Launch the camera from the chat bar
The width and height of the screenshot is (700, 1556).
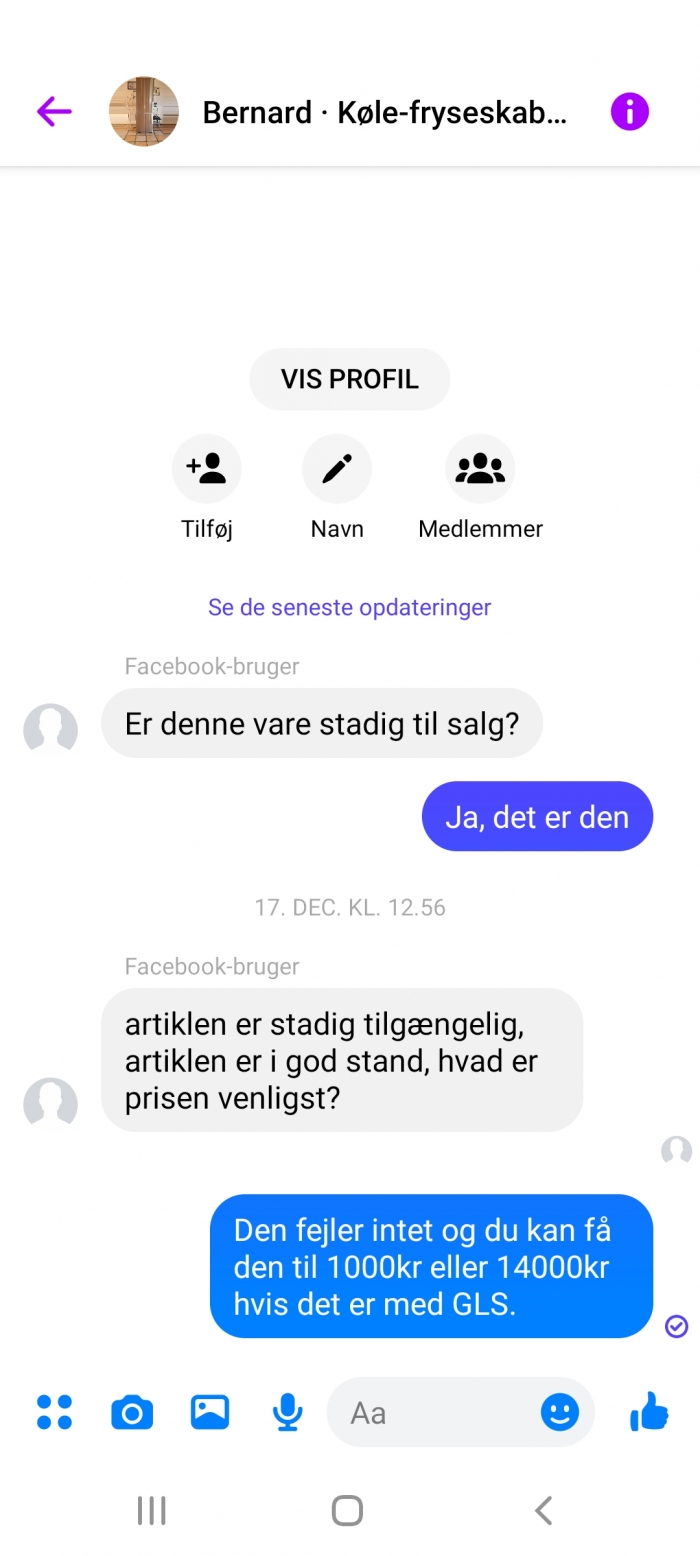[x=132, y=1412]
